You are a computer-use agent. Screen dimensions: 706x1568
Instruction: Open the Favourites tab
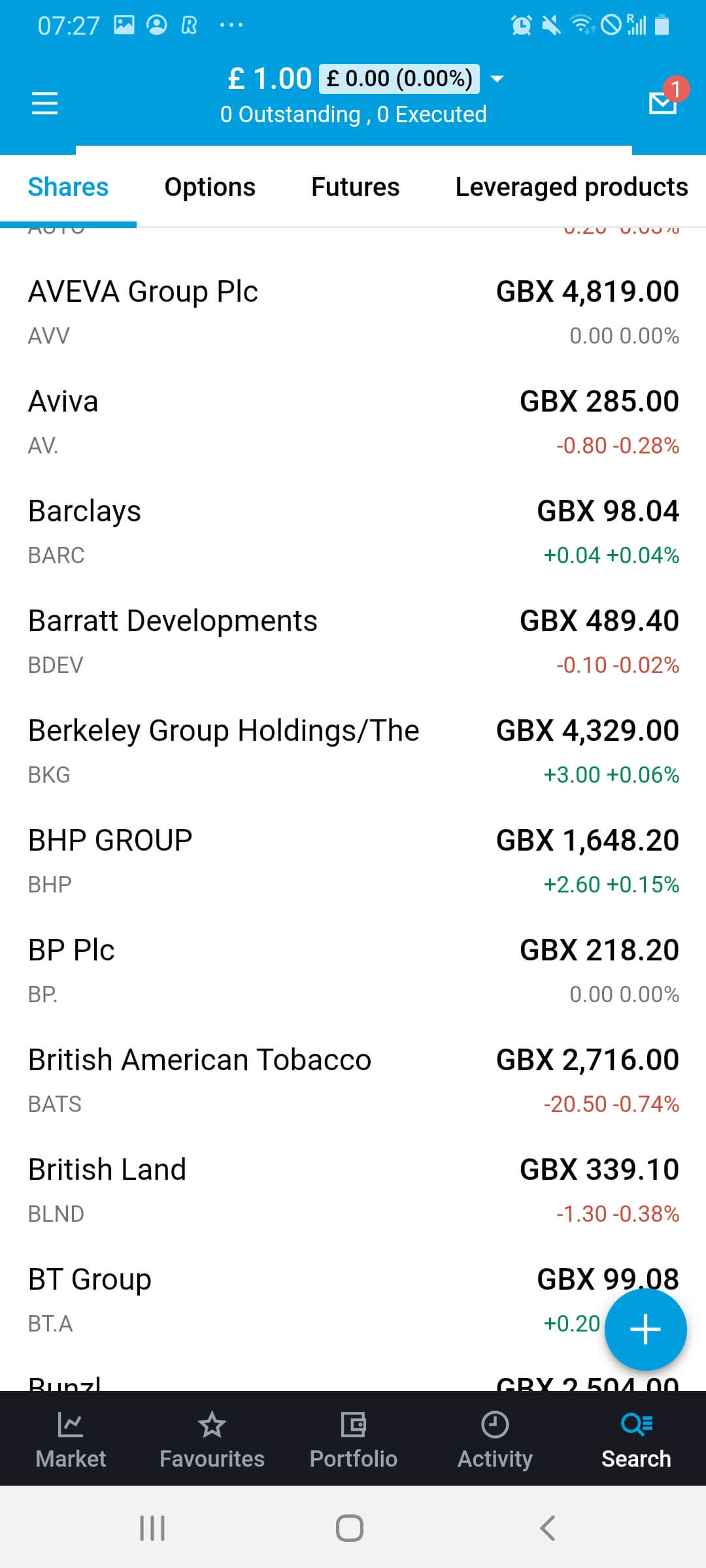212,1439
